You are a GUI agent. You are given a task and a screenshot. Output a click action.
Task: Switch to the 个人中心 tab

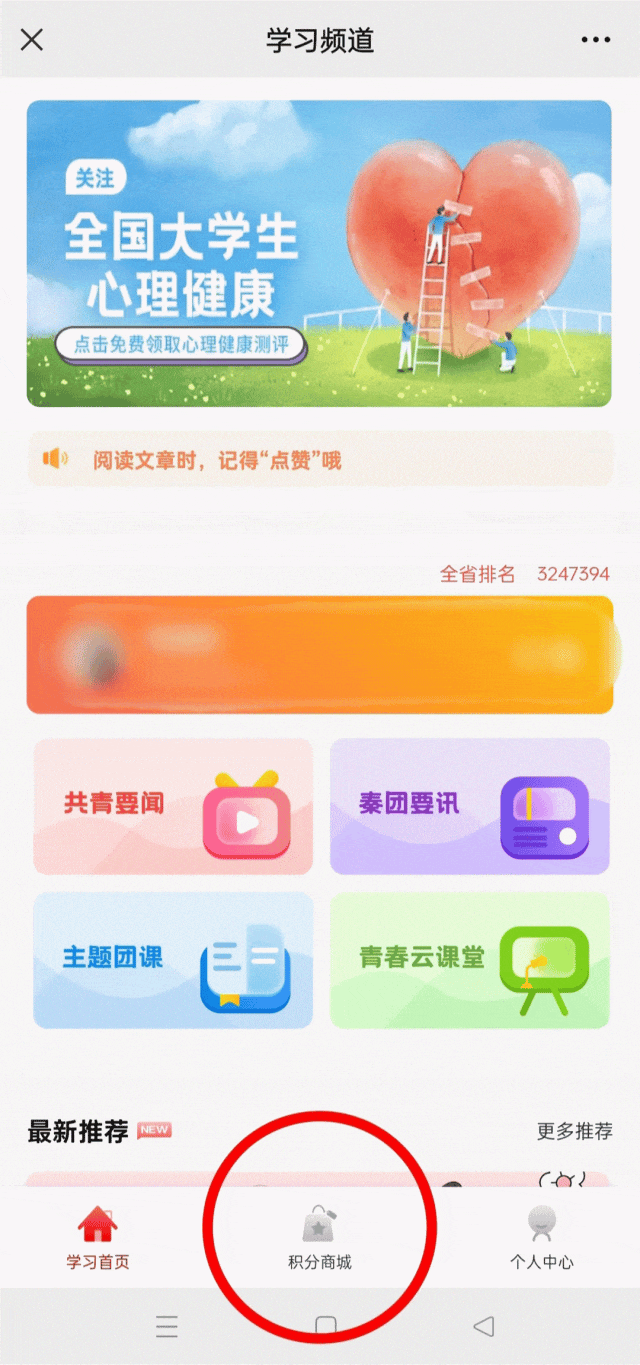coord(541,1238)
